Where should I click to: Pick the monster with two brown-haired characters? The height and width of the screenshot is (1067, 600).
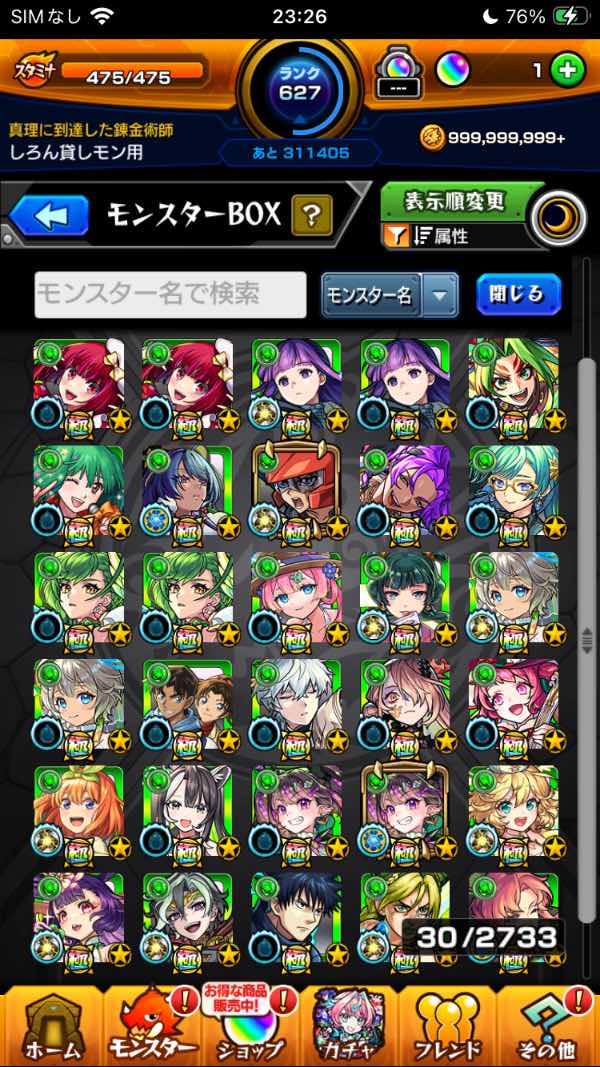[187, 704]
